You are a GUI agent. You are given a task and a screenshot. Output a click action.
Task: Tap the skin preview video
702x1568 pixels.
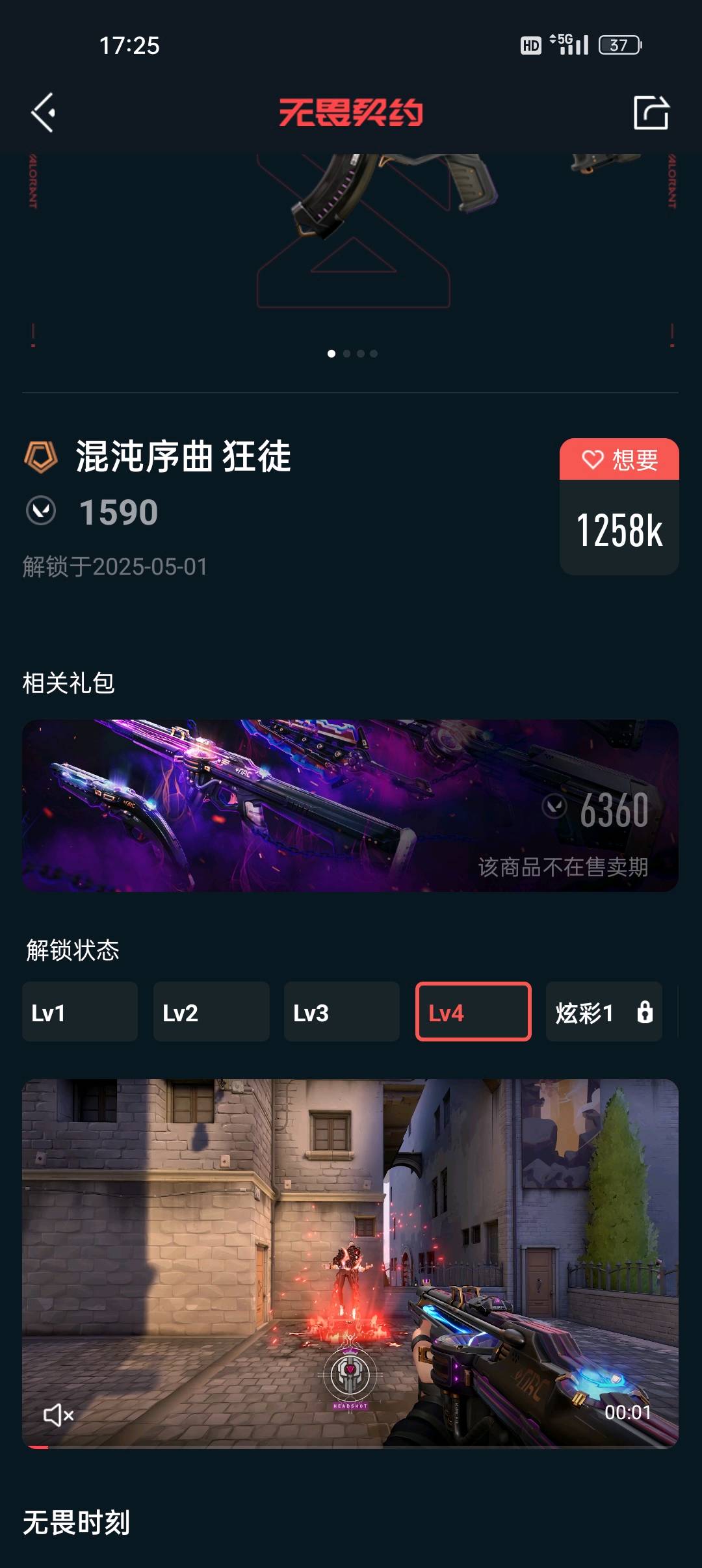[350, 1261]
